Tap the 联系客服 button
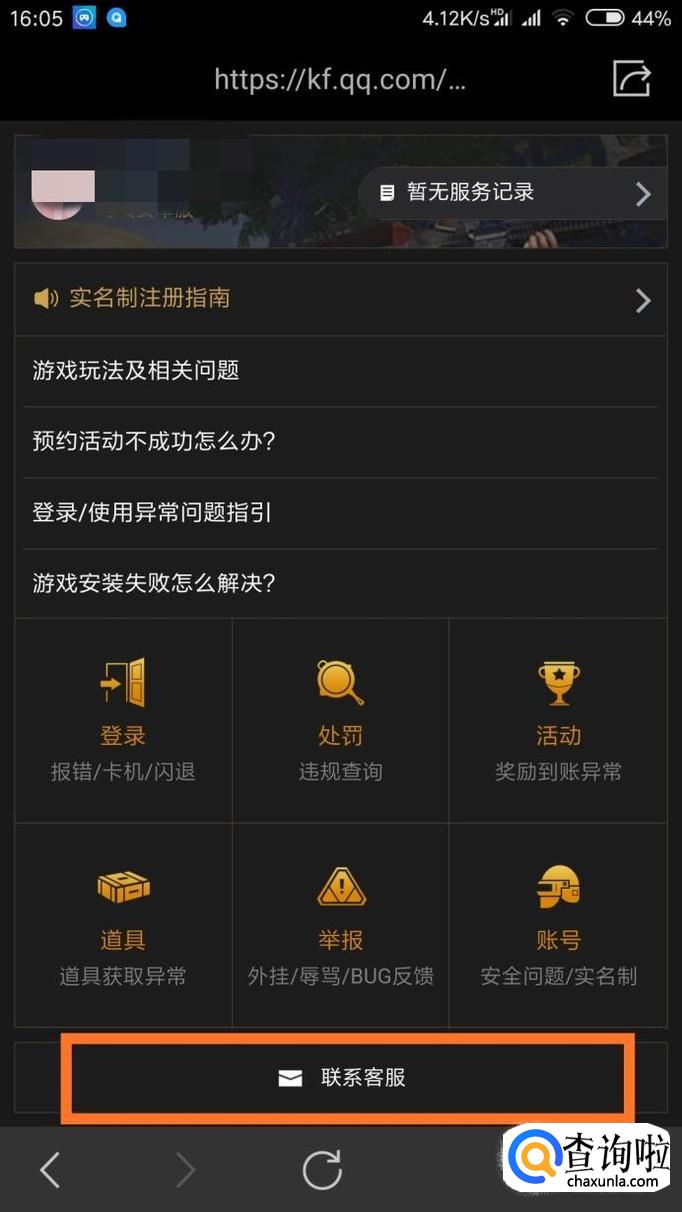The image size is (682, 1212). 347,1078
